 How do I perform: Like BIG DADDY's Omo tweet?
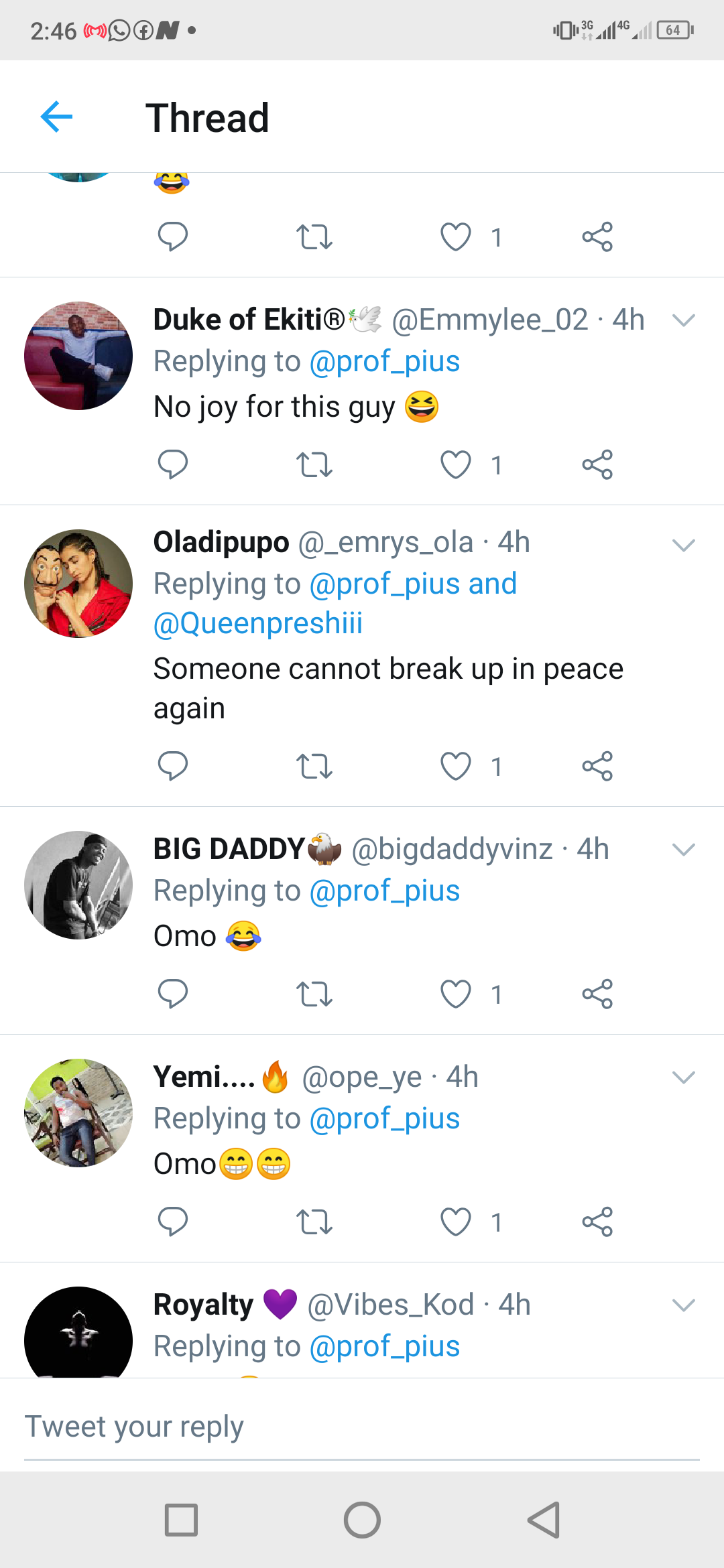click(456, 994)
